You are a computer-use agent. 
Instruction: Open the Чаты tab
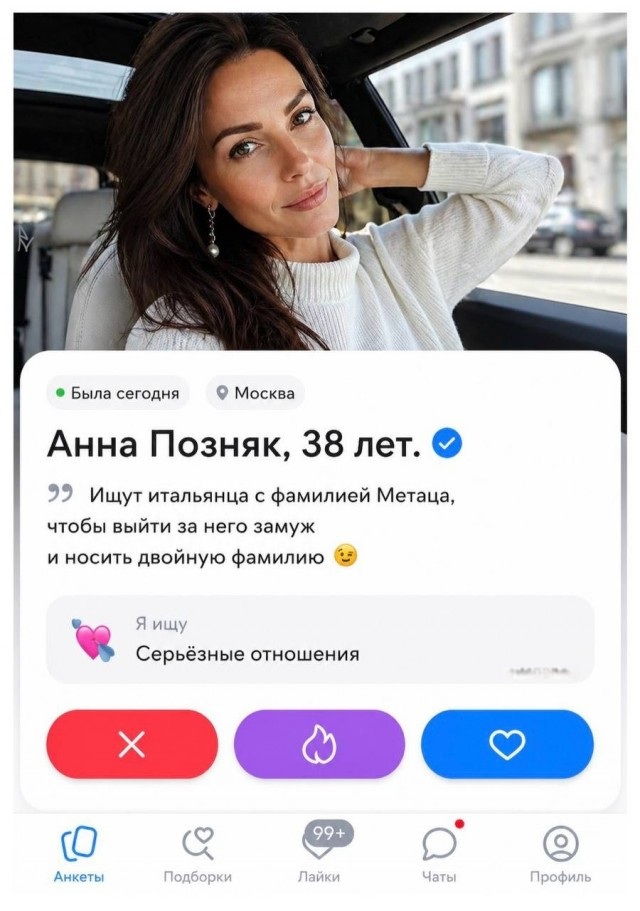(x=439, y=856)
